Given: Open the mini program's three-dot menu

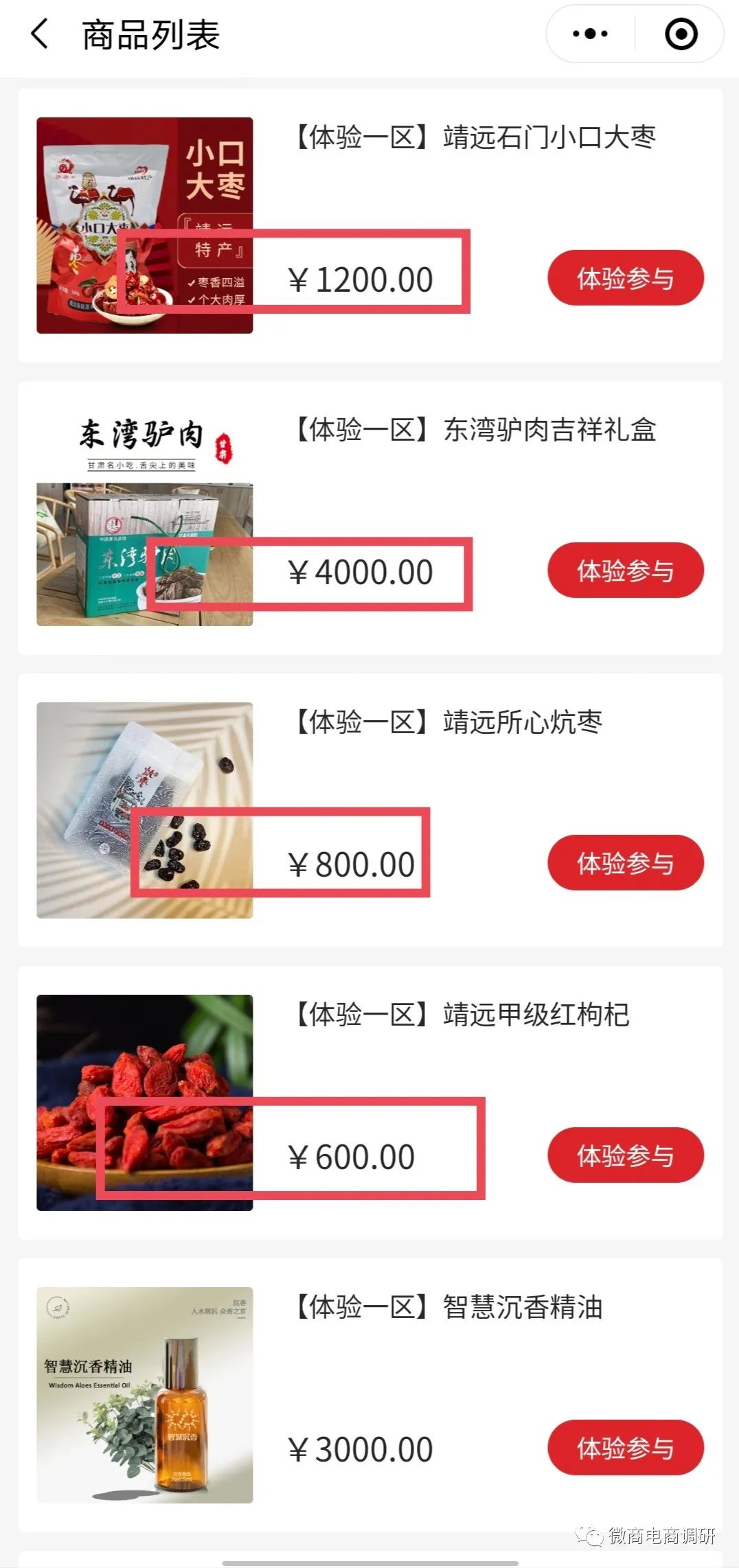Looking at the screenshot, I should 590,34.
